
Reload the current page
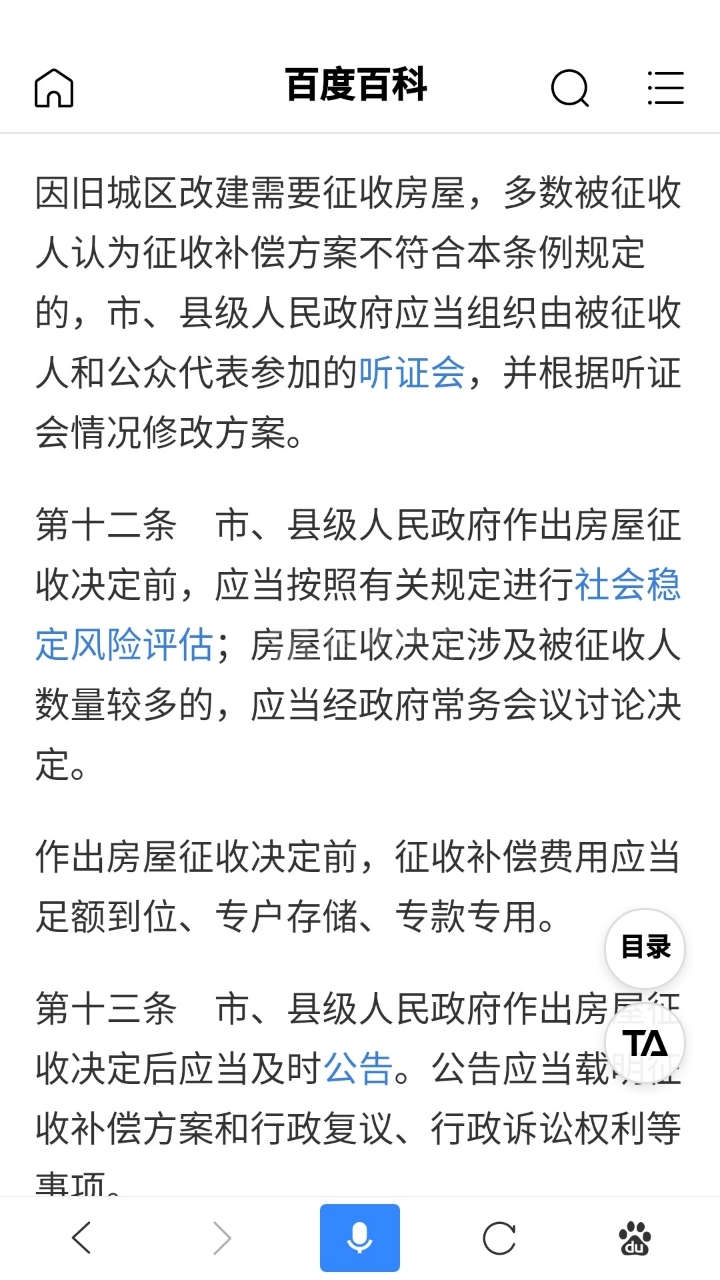click(499, 1238)
